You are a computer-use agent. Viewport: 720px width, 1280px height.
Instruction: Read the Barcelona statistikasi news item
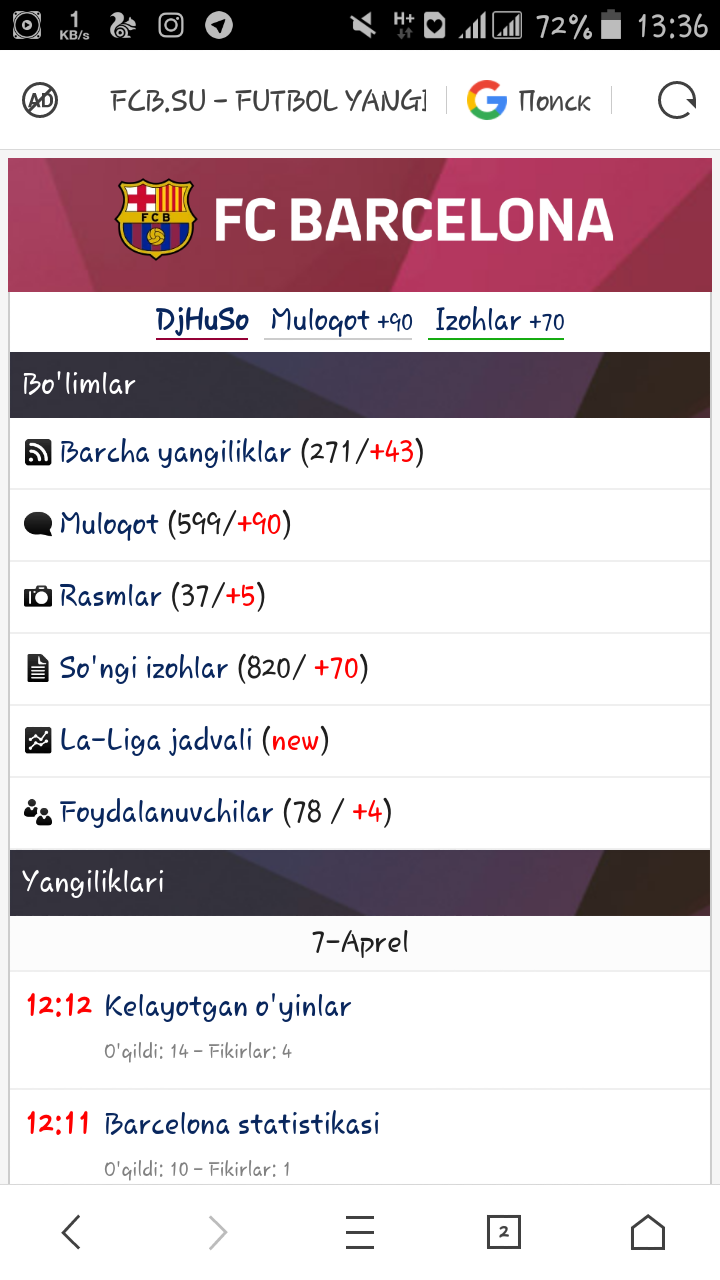pos(242,1124)
